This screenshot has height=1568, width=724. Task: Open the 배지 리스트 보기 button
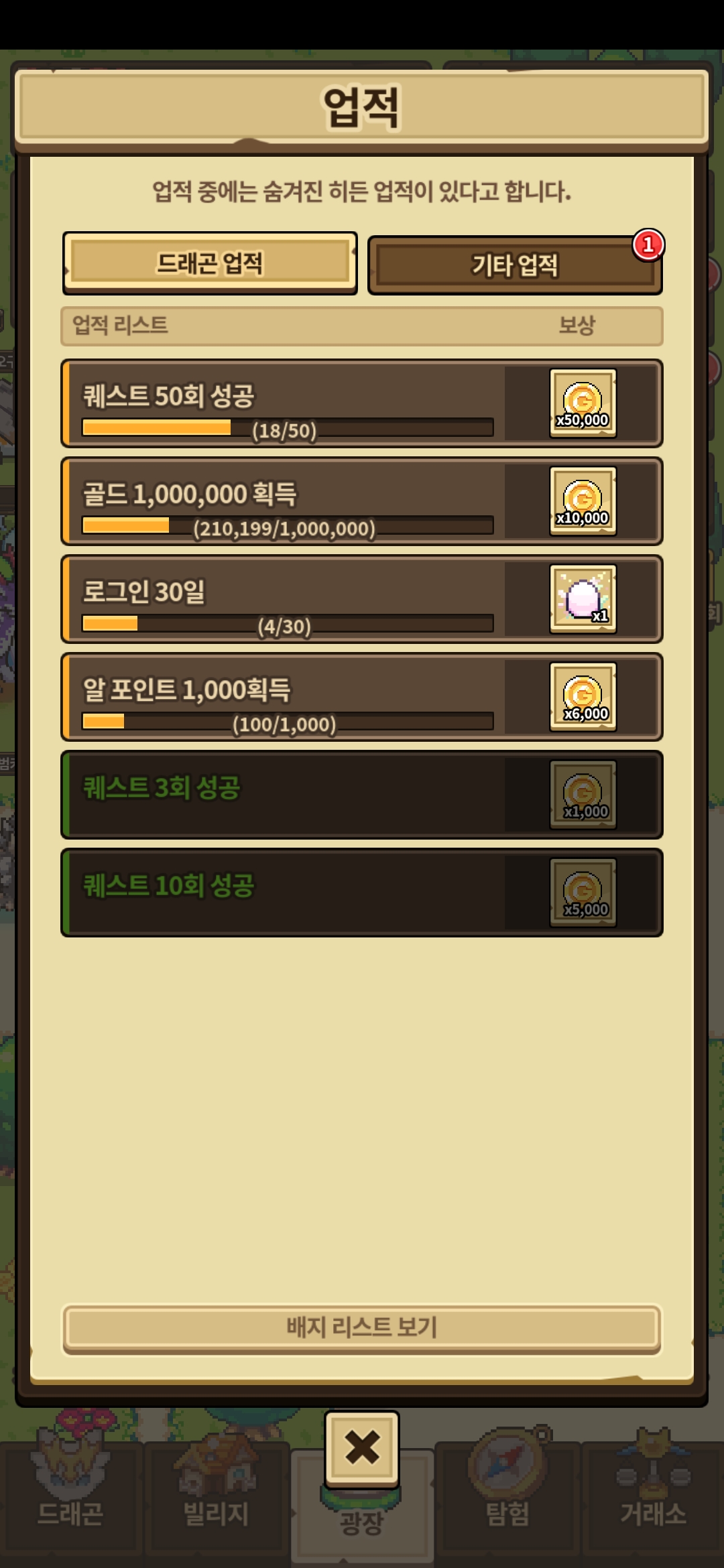362,1327
